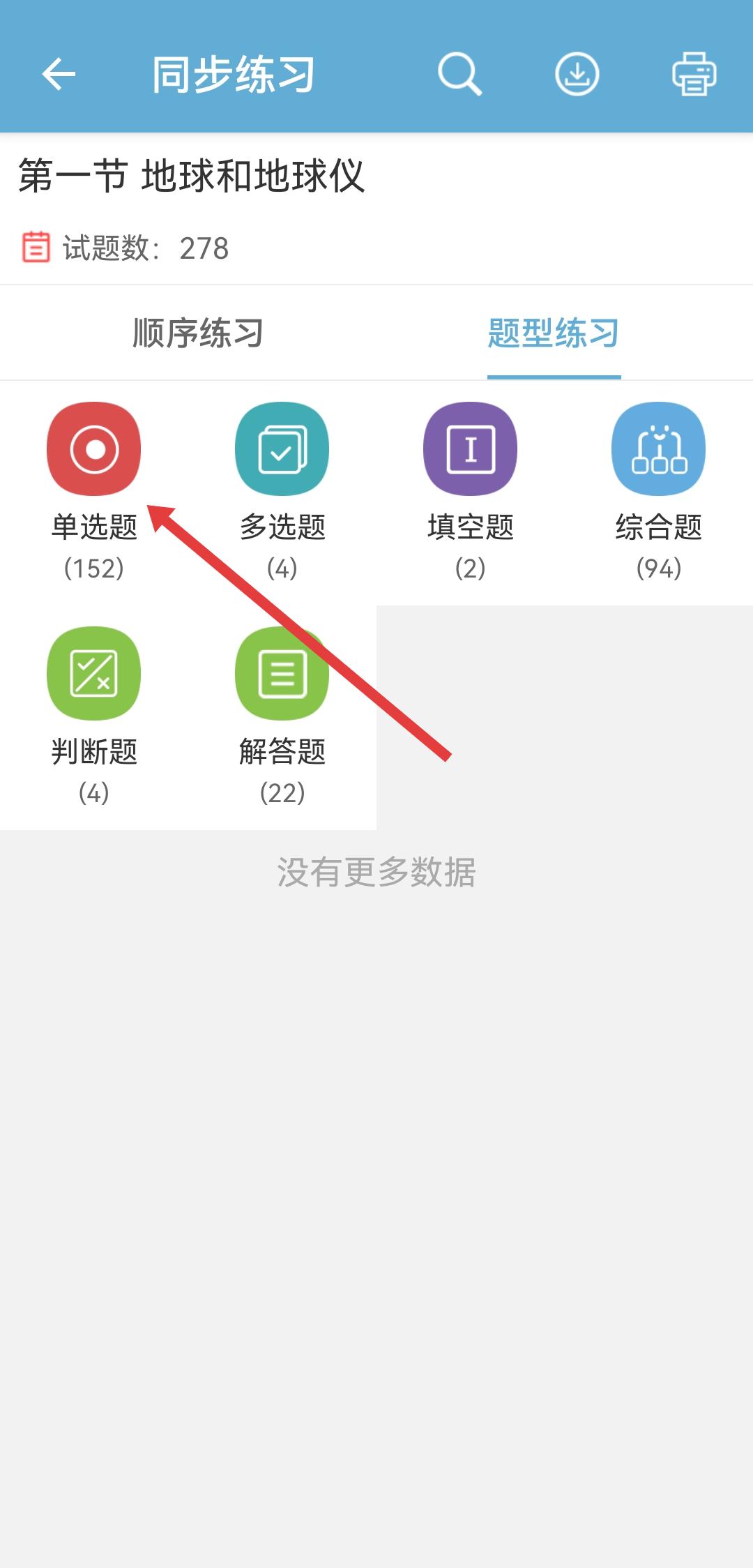Open the search icon in header

459,74
